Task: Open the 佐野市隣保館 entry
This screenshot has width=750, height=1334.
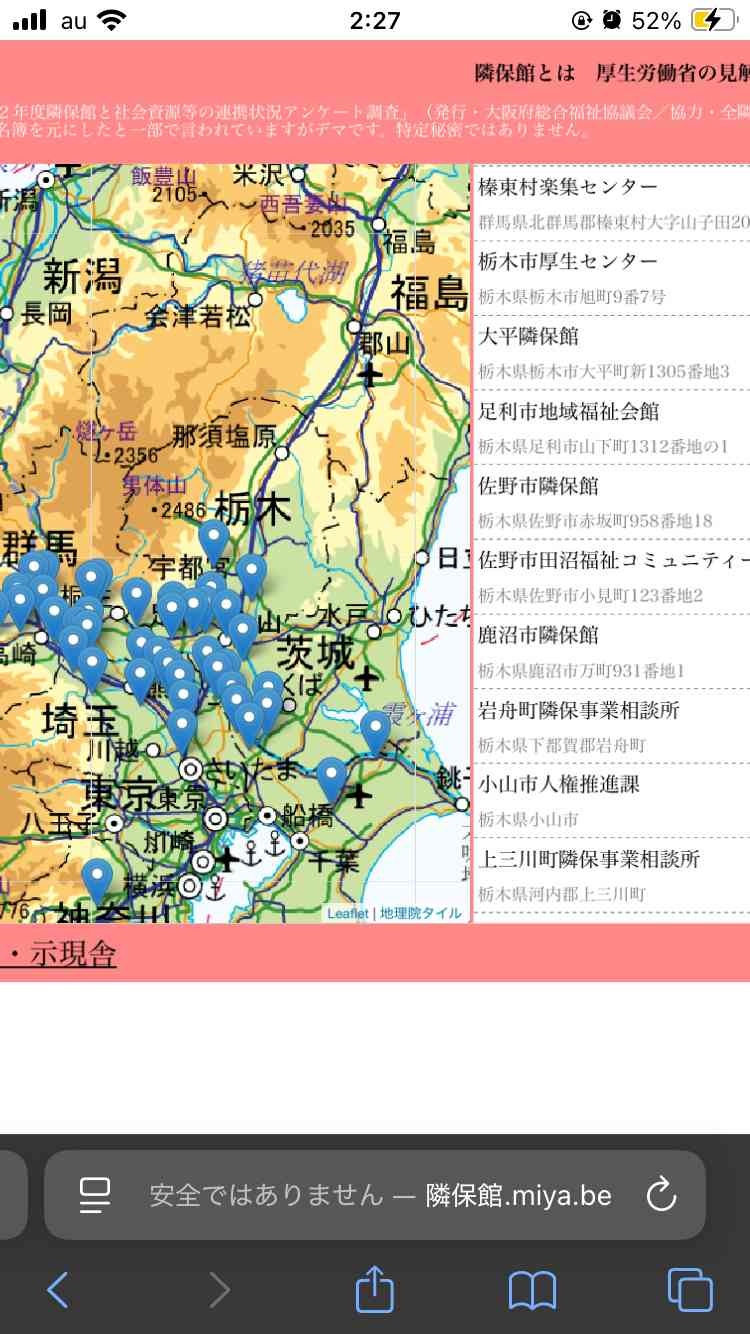Action: click(x=538, y=486)
